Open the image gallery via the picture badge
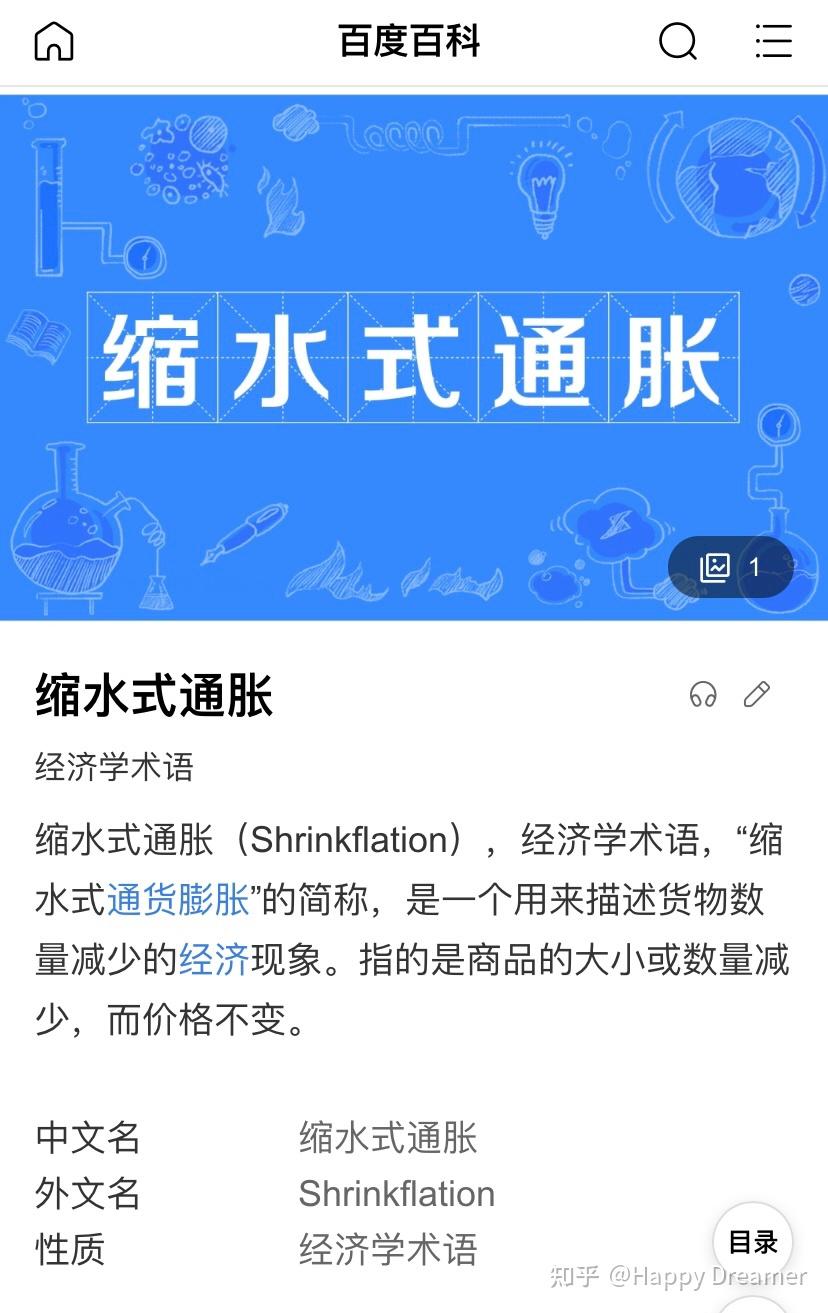This screenshot has height=1313, width=828. click(x=716, y=567)
